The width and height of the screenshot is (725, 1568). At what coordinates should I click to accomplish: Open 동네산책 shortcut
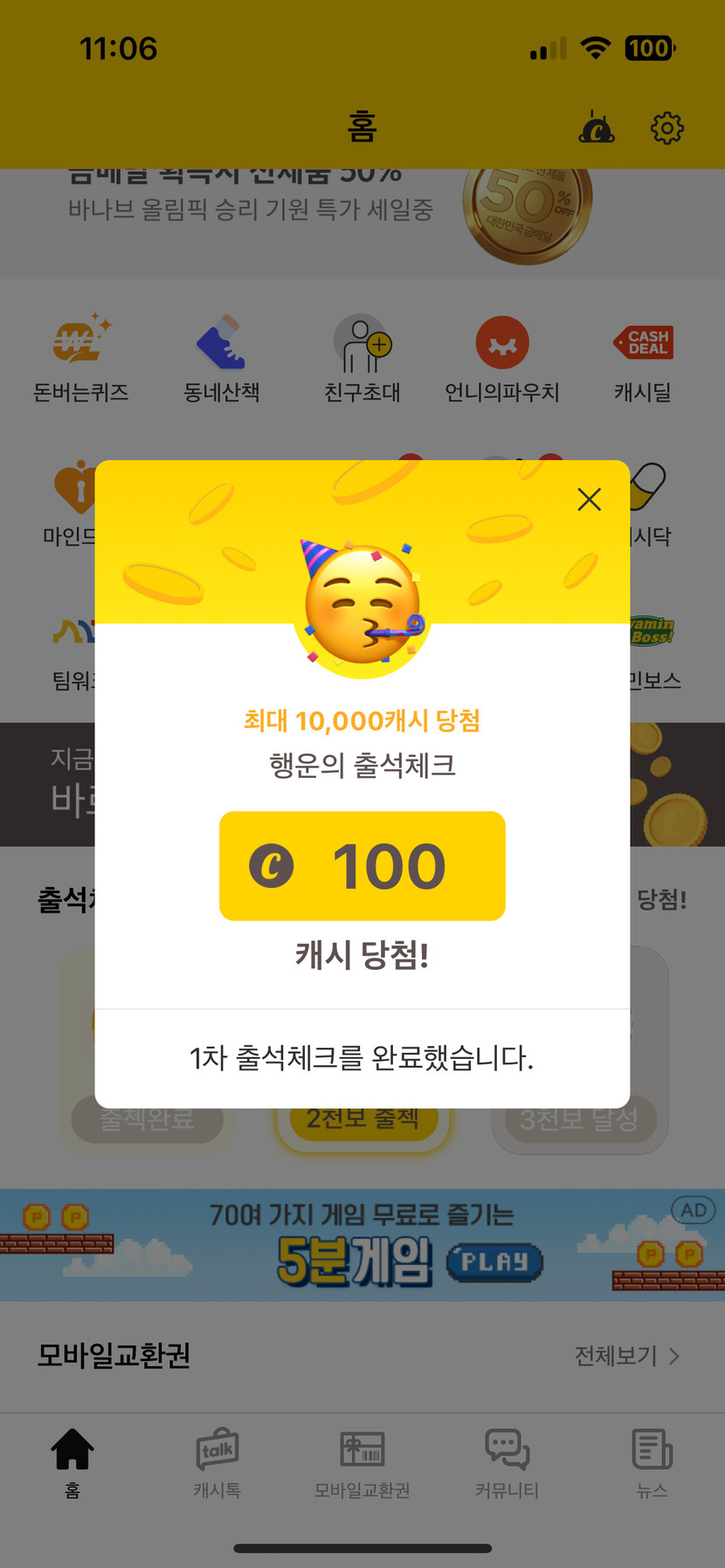pos(222,360)
